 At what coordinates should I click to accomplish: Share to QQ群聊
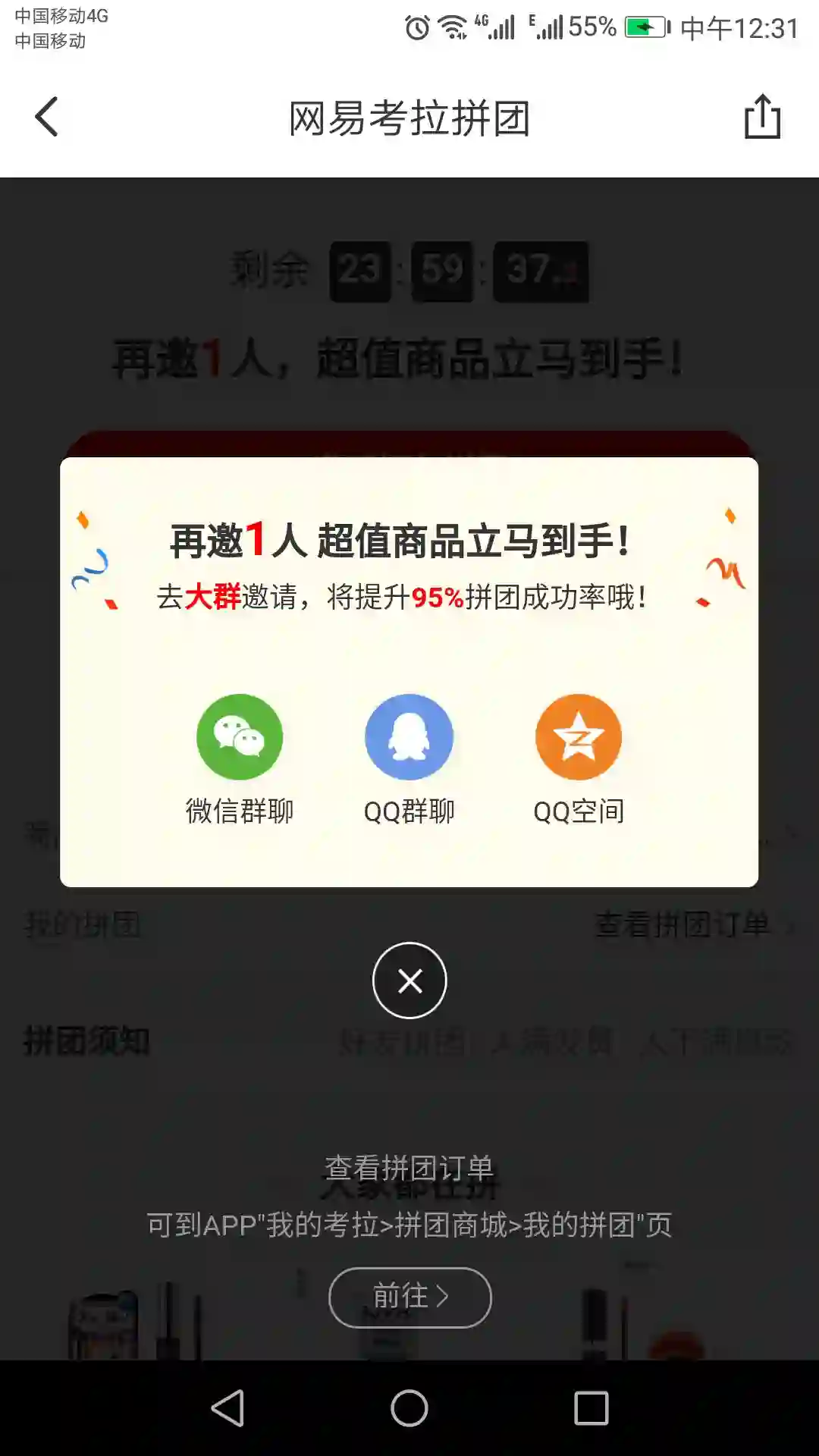pyautogui.click(x=409, y=737)
